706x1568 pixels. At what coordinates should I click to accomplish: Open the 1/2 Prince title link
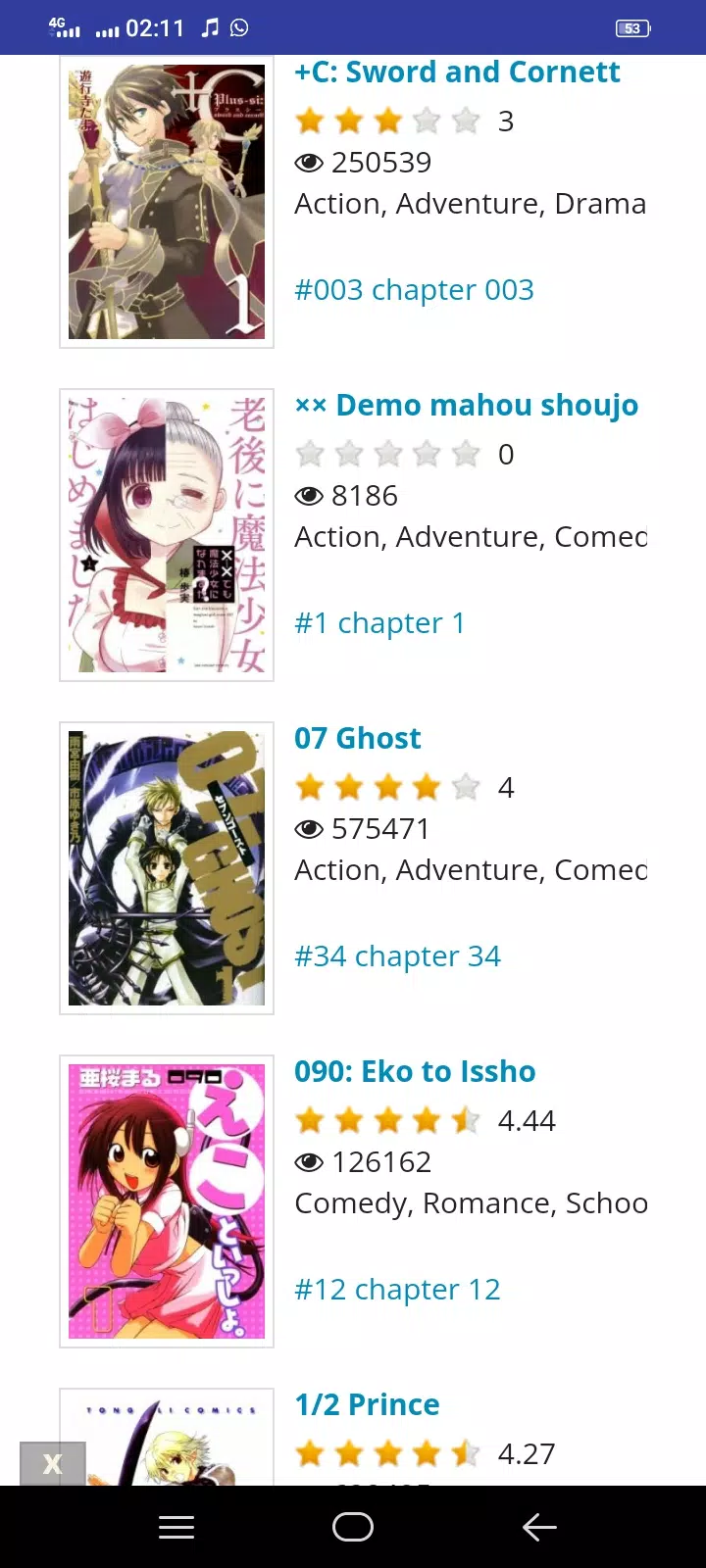click(367, 1405)
